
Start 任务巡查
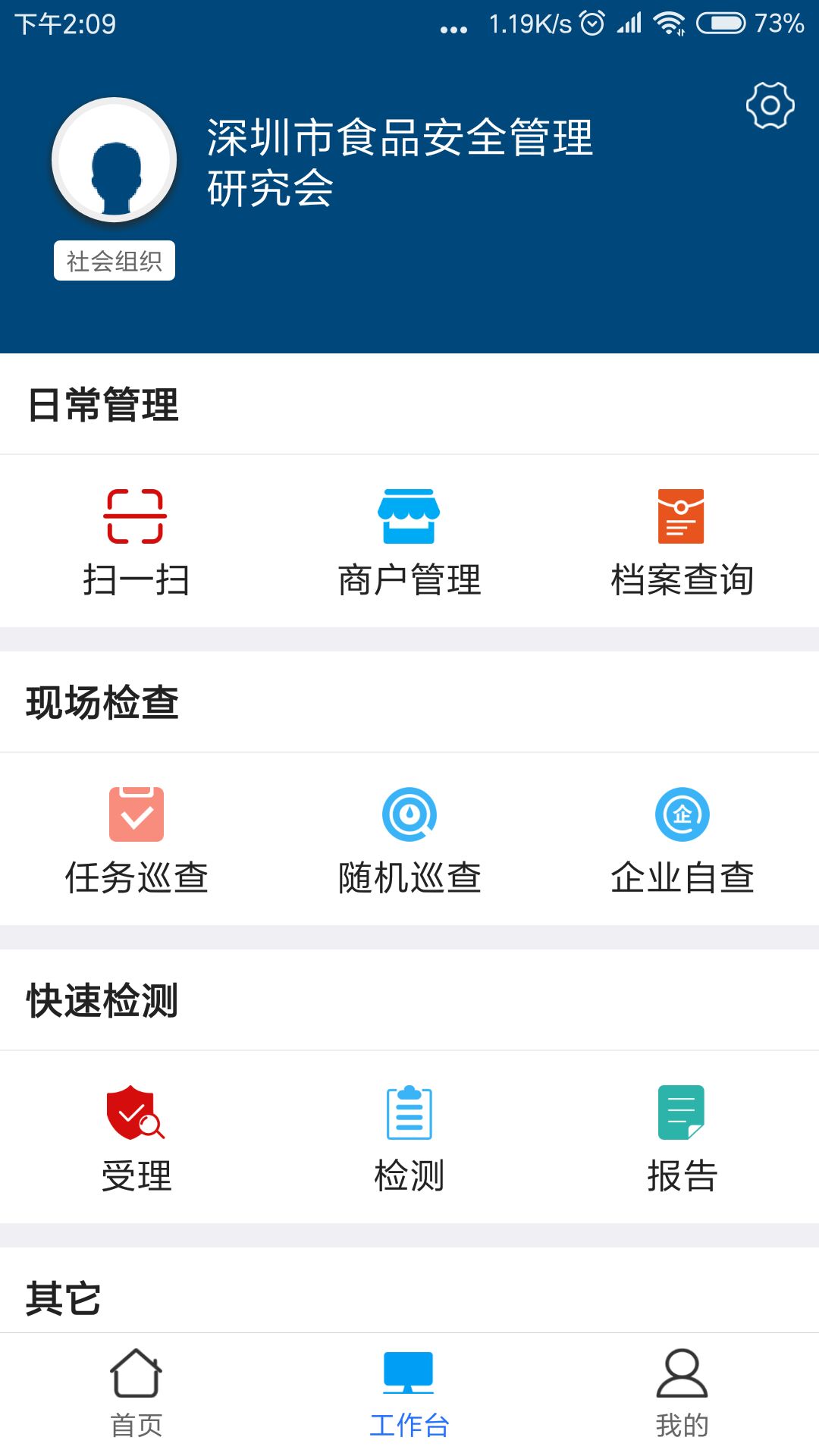pyautogui.click(x=136, y=839)
